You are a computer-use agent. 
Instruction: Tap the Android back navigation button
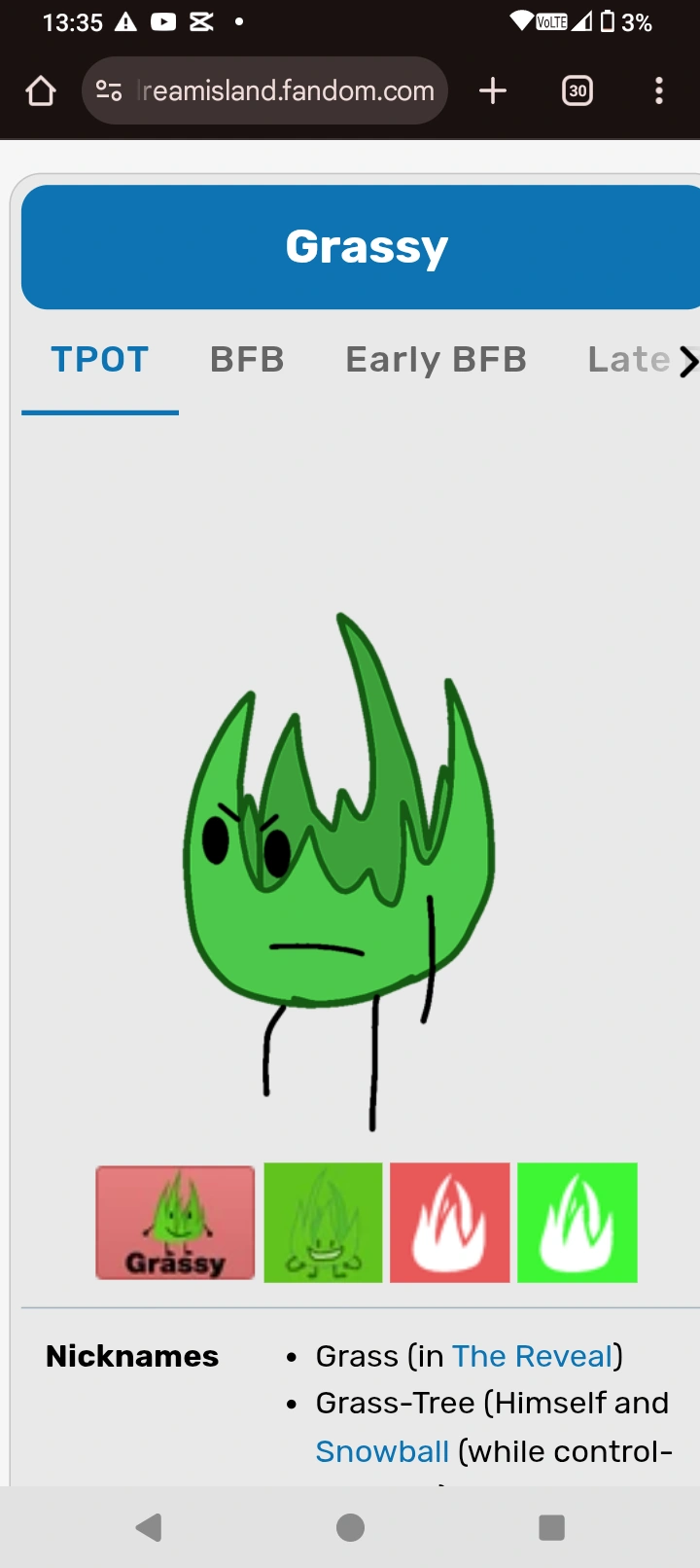(x=148, y=1526)
